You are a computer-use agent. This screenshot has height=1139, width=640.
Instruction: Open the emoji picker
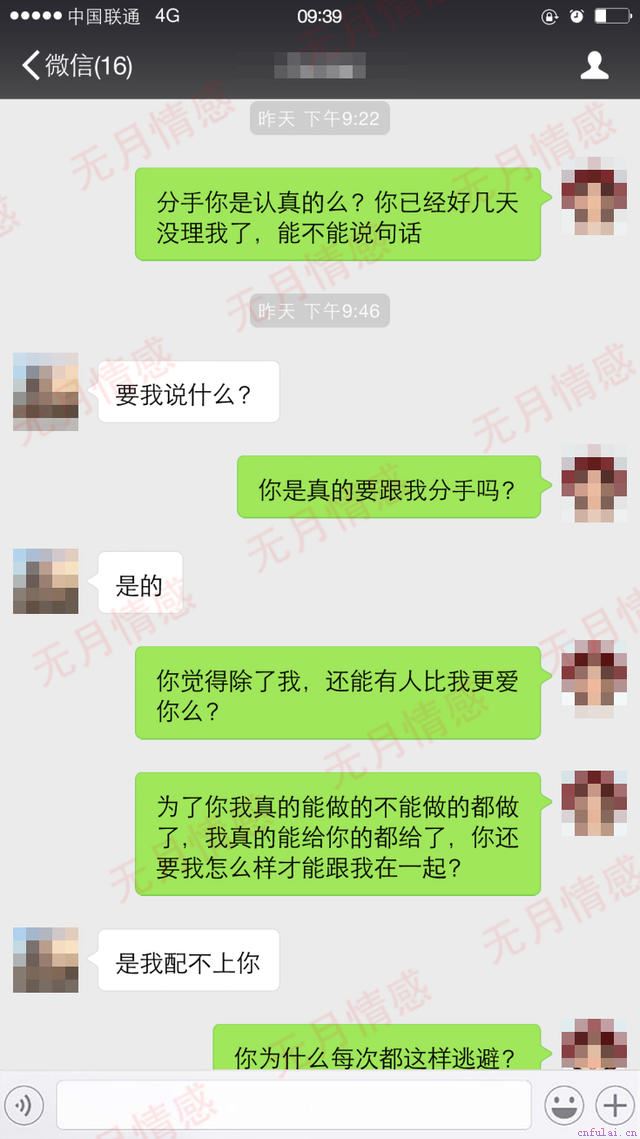(564, 1105)
